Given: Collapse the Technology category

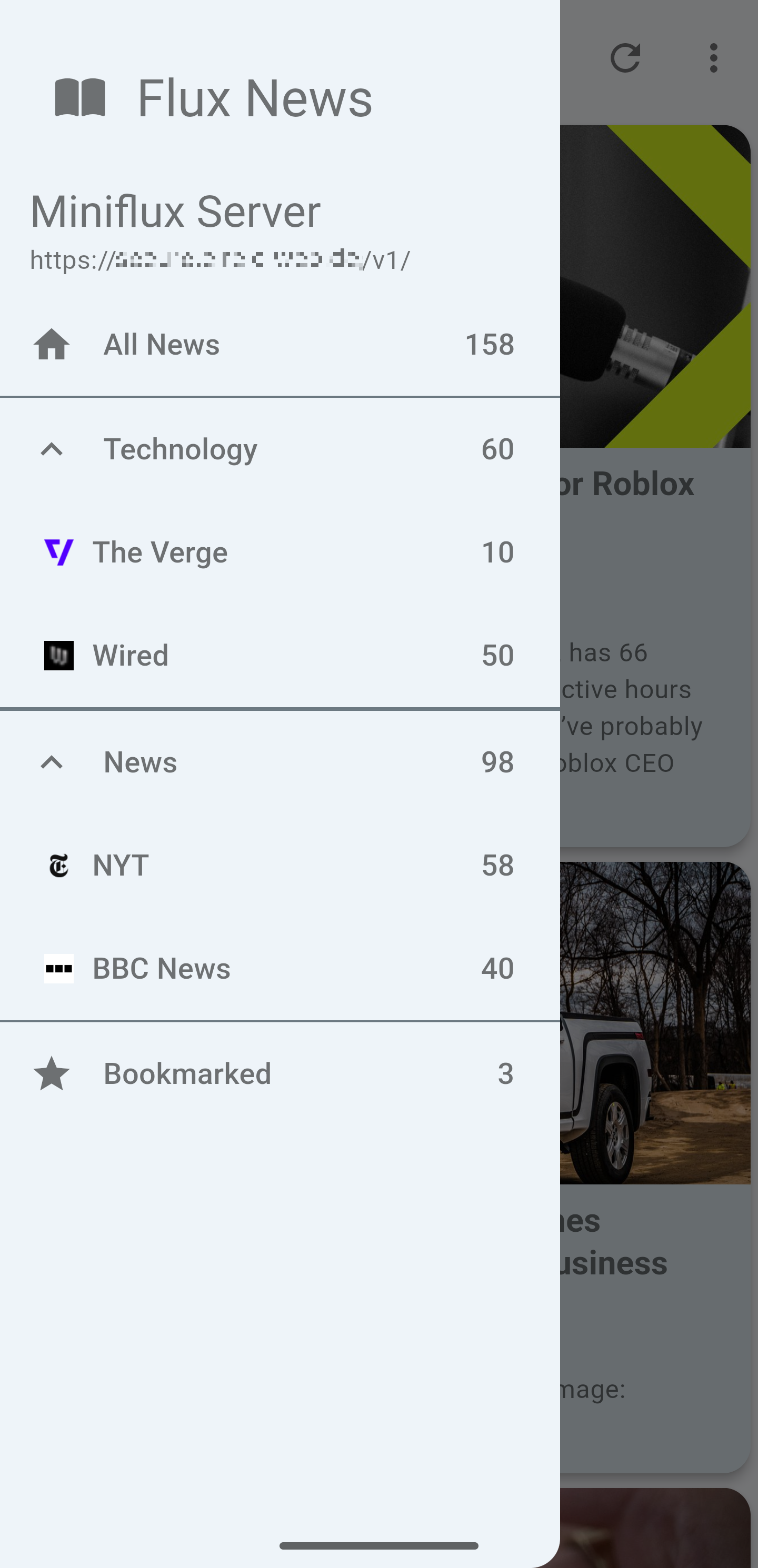Looking at the screenshot, I should click(52, 450).
